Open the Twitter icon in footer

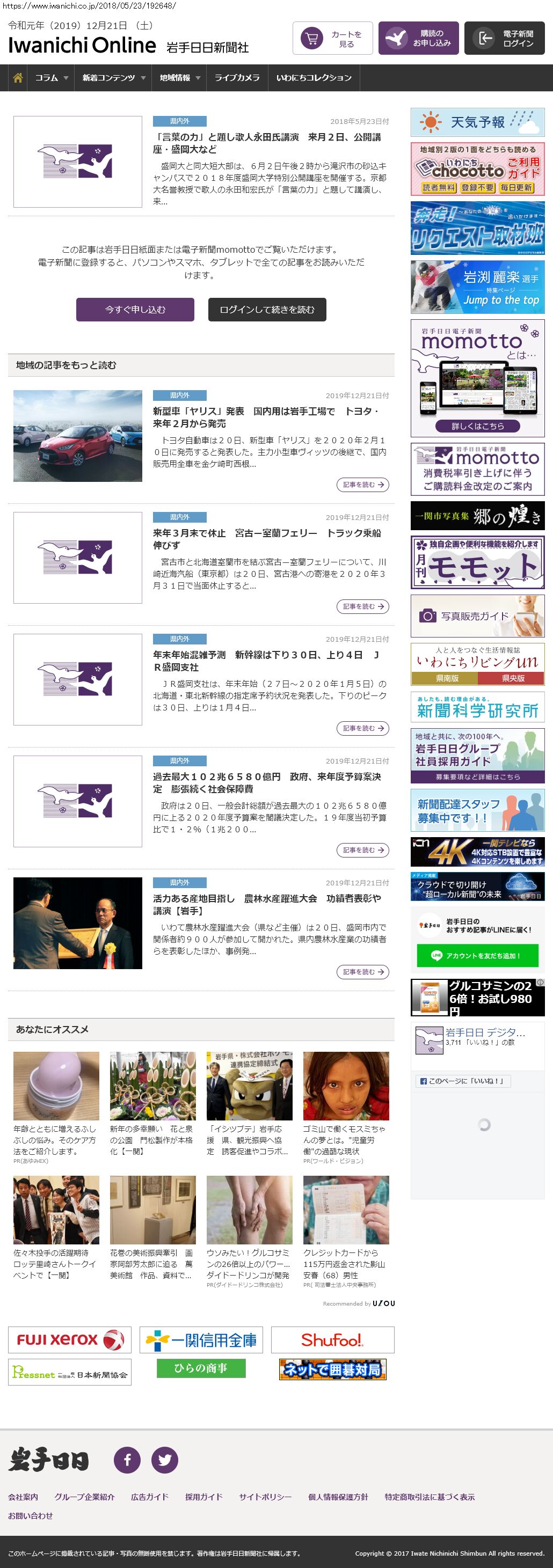click(164, 1460)
